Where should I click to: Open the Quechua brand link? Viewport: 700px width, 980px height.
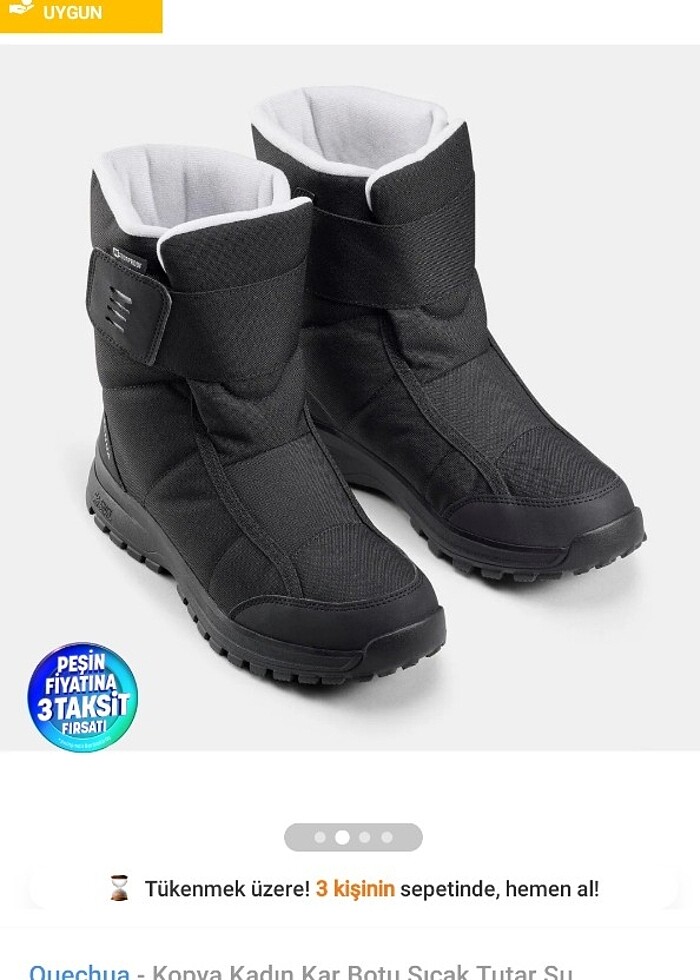(79, 972)
